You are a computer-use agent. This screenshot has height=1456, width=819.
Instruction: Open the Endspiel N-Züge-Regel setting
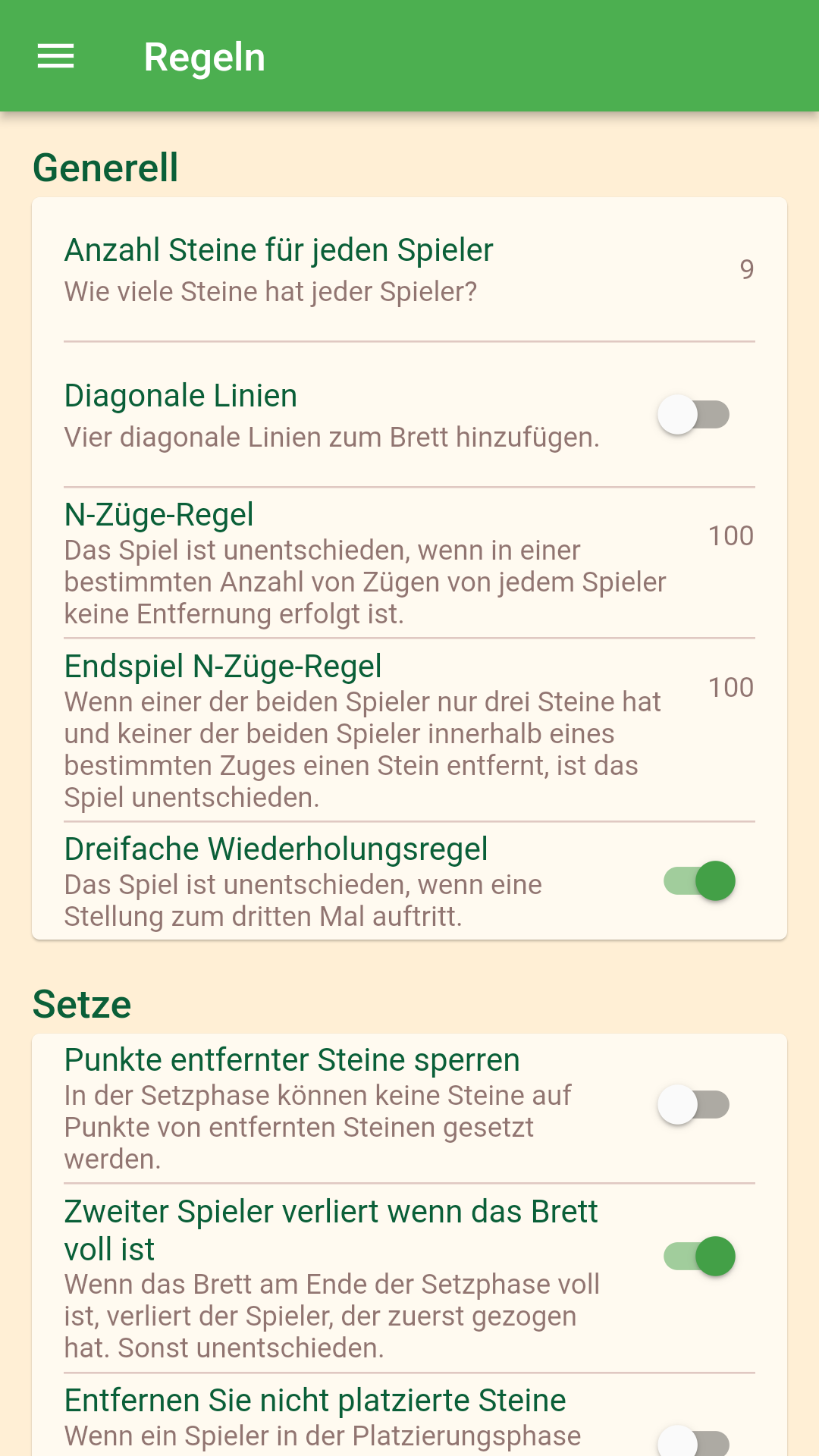(408, 730)
